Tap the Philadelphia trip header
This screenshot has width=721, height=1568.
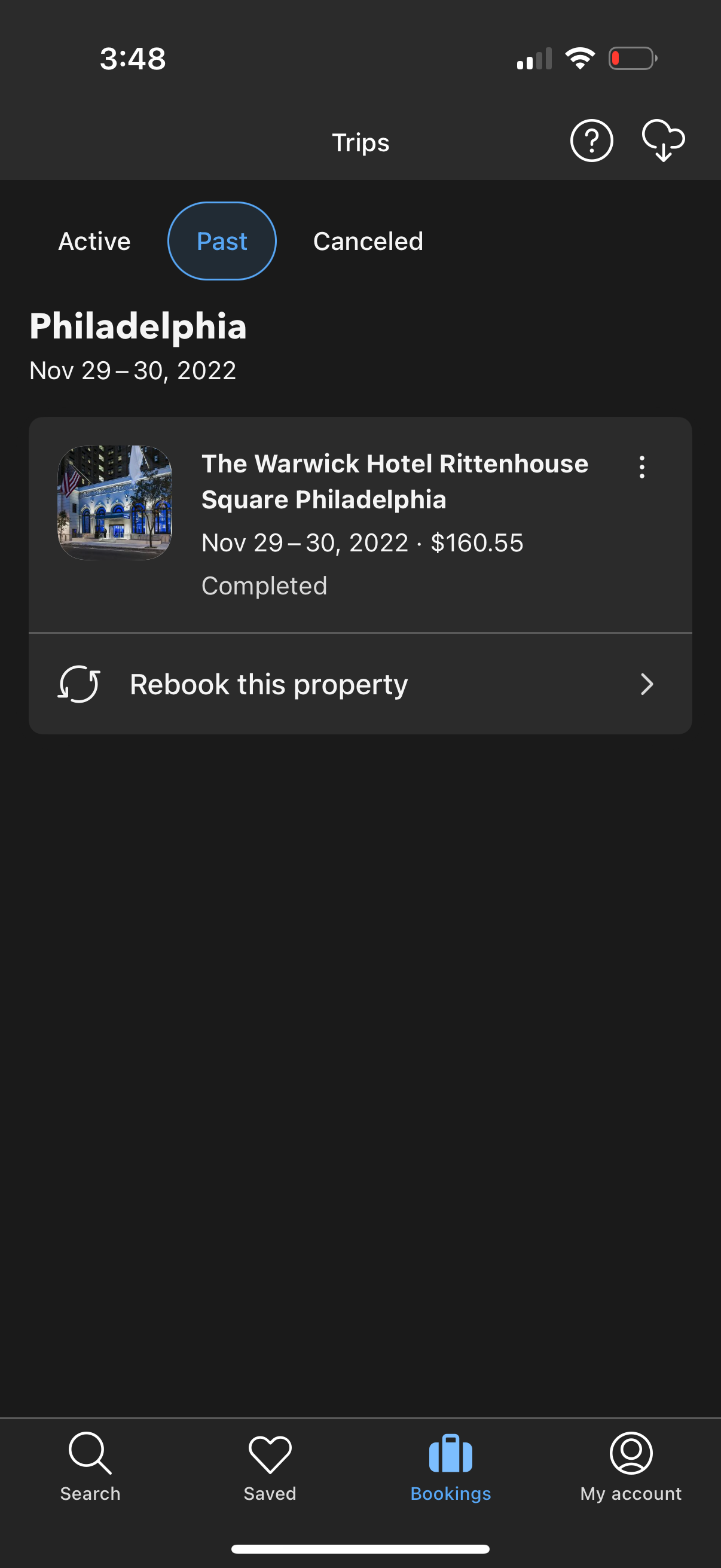point(138,327)
